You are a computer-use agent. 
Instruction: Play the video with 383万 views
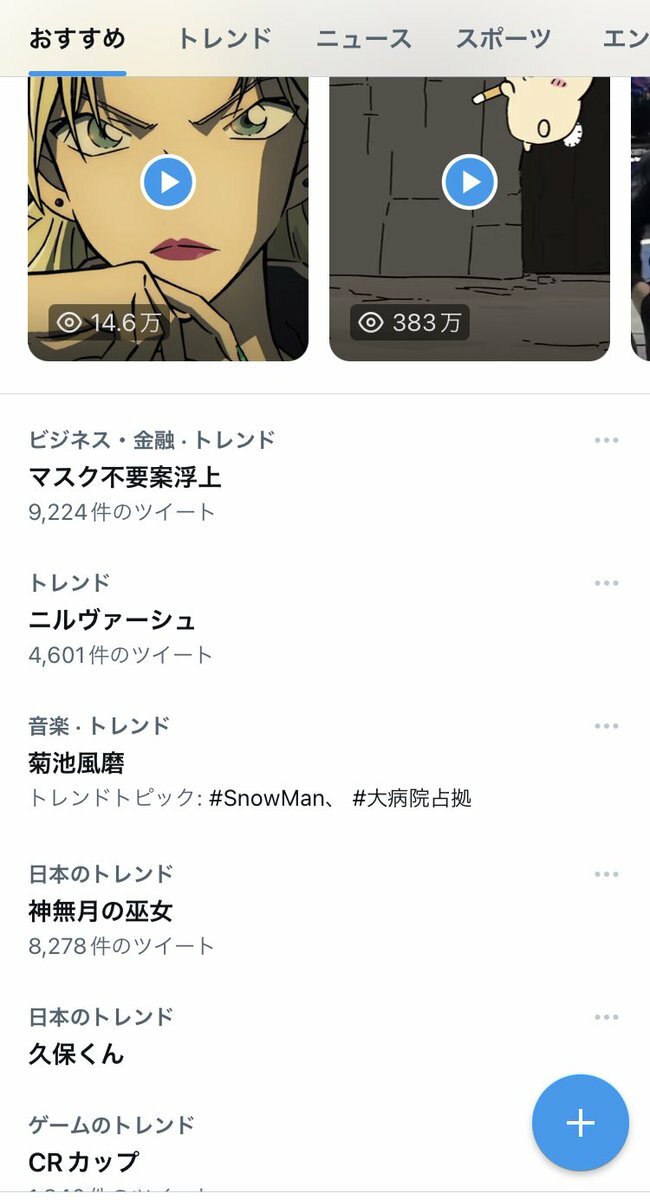click(469, 182)
